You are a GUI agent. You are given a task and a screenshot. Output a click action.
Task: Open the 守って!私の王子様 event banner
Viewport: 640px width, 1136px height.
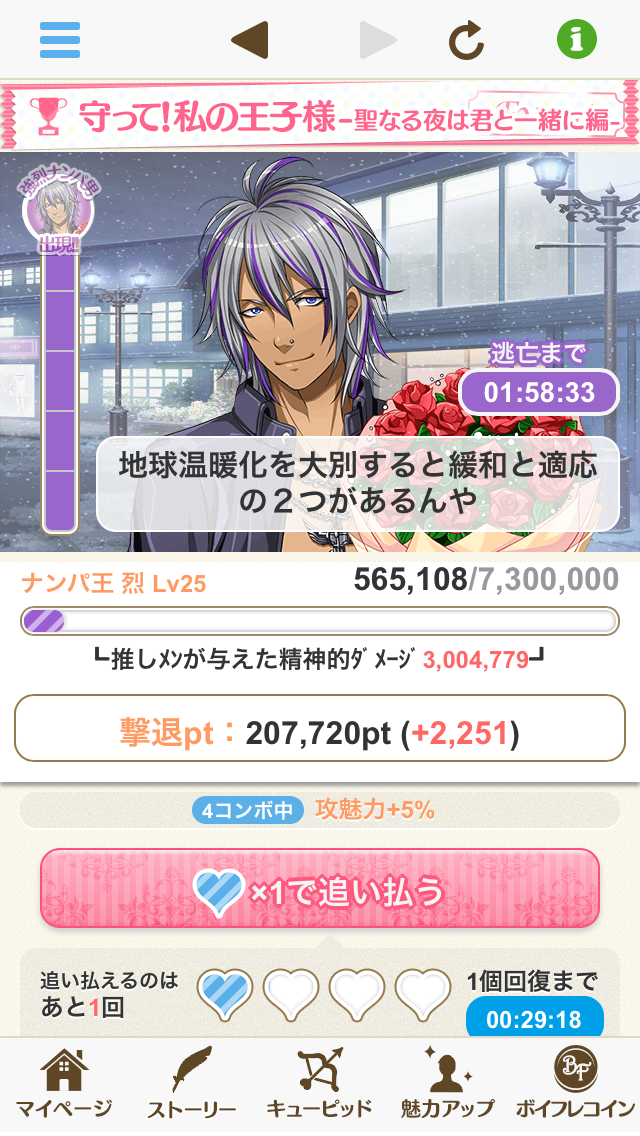pos(320,116)
